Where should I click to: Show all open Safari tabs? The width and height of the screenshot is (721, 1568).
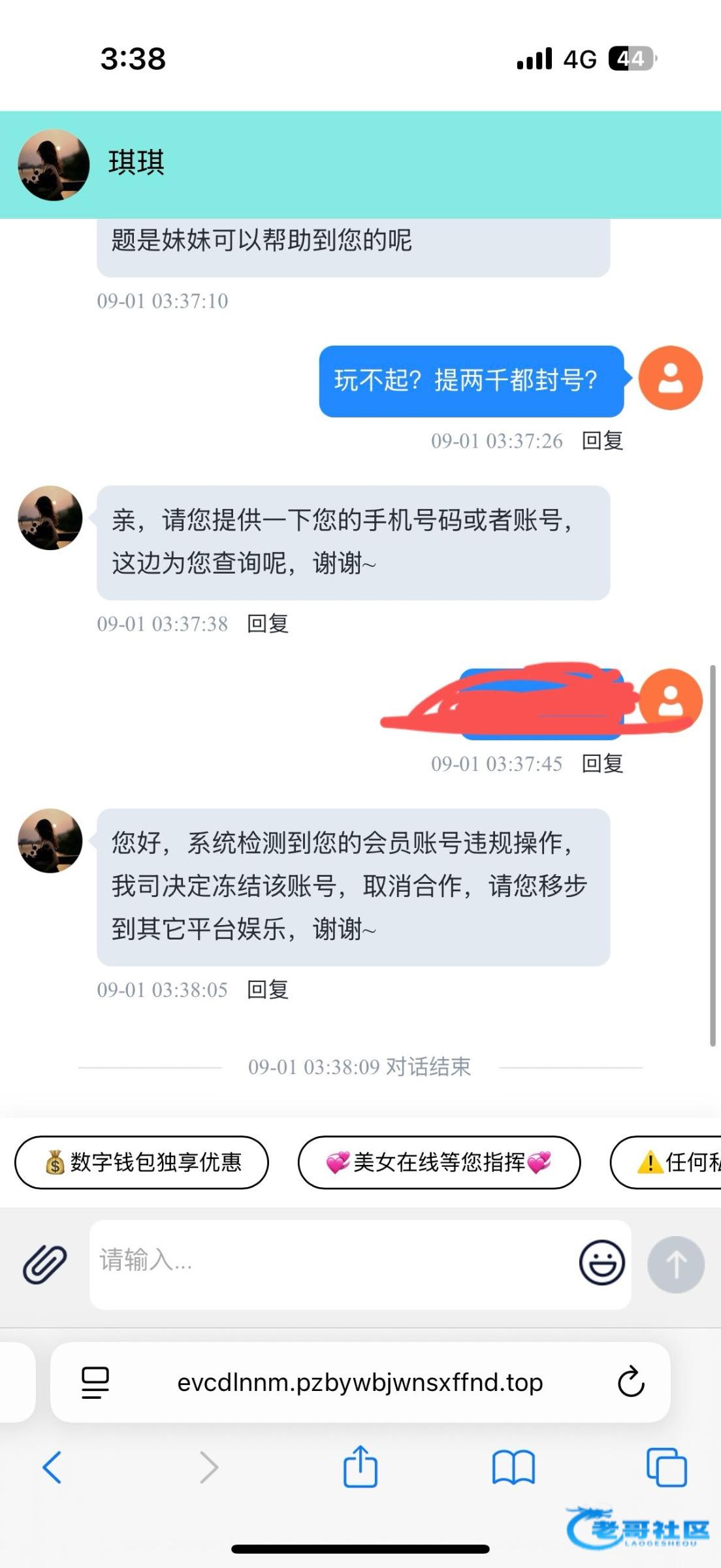[666, 1467]
